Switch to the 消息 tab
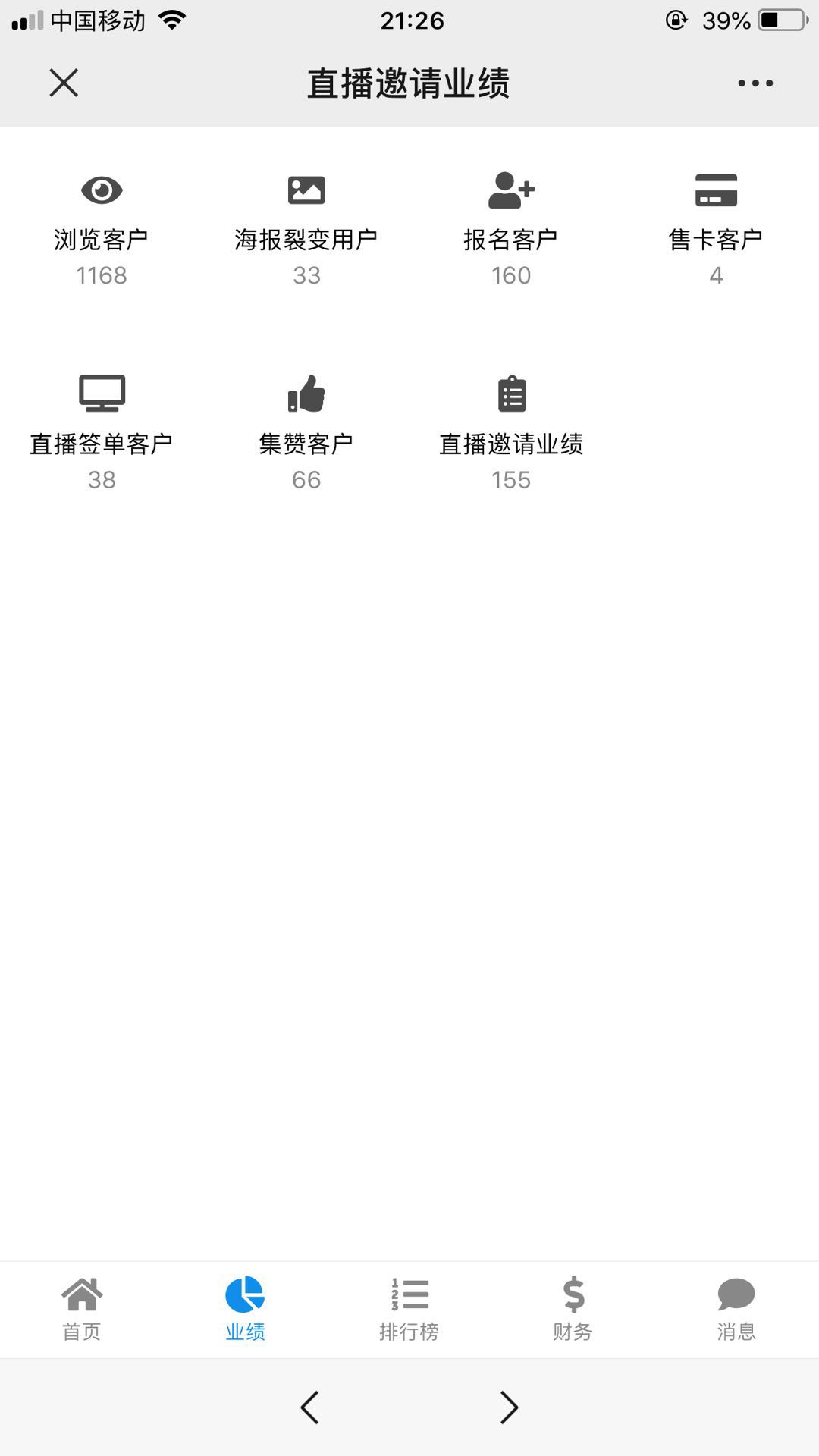Viewport: 819px width, 1456px height. [x=736, y=1310]
